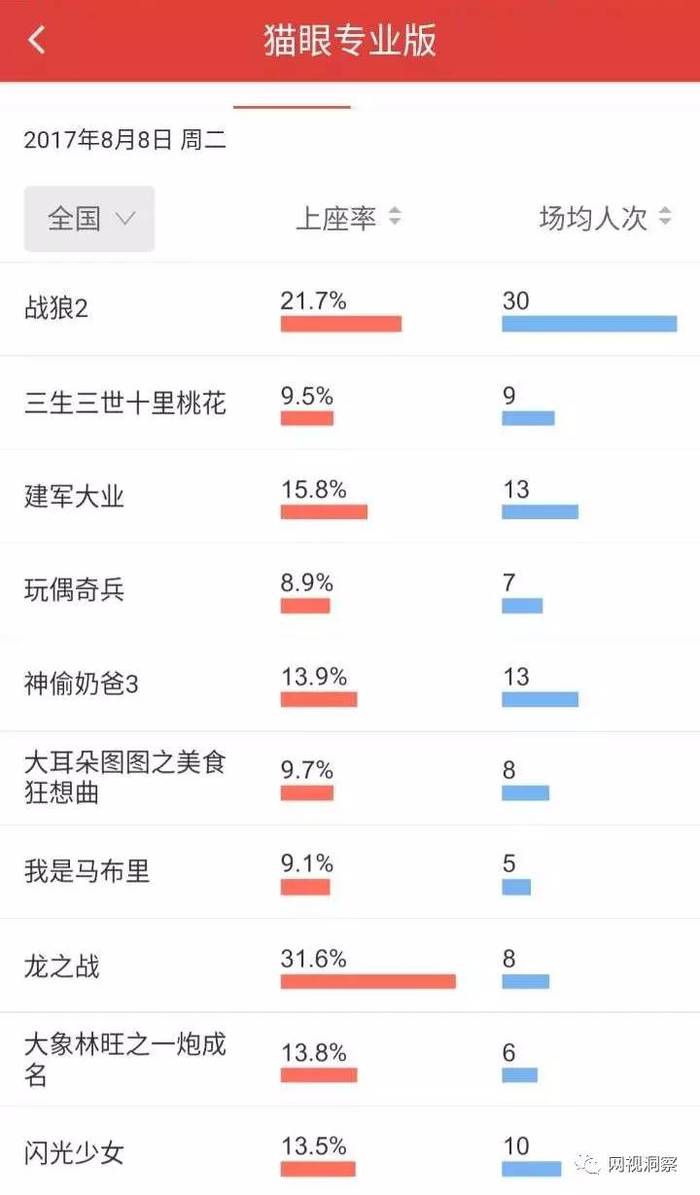Select 大象林旺之一炮成名 in the list
This screenshot has width=700, height=1195.
(x=350, y=1059)
